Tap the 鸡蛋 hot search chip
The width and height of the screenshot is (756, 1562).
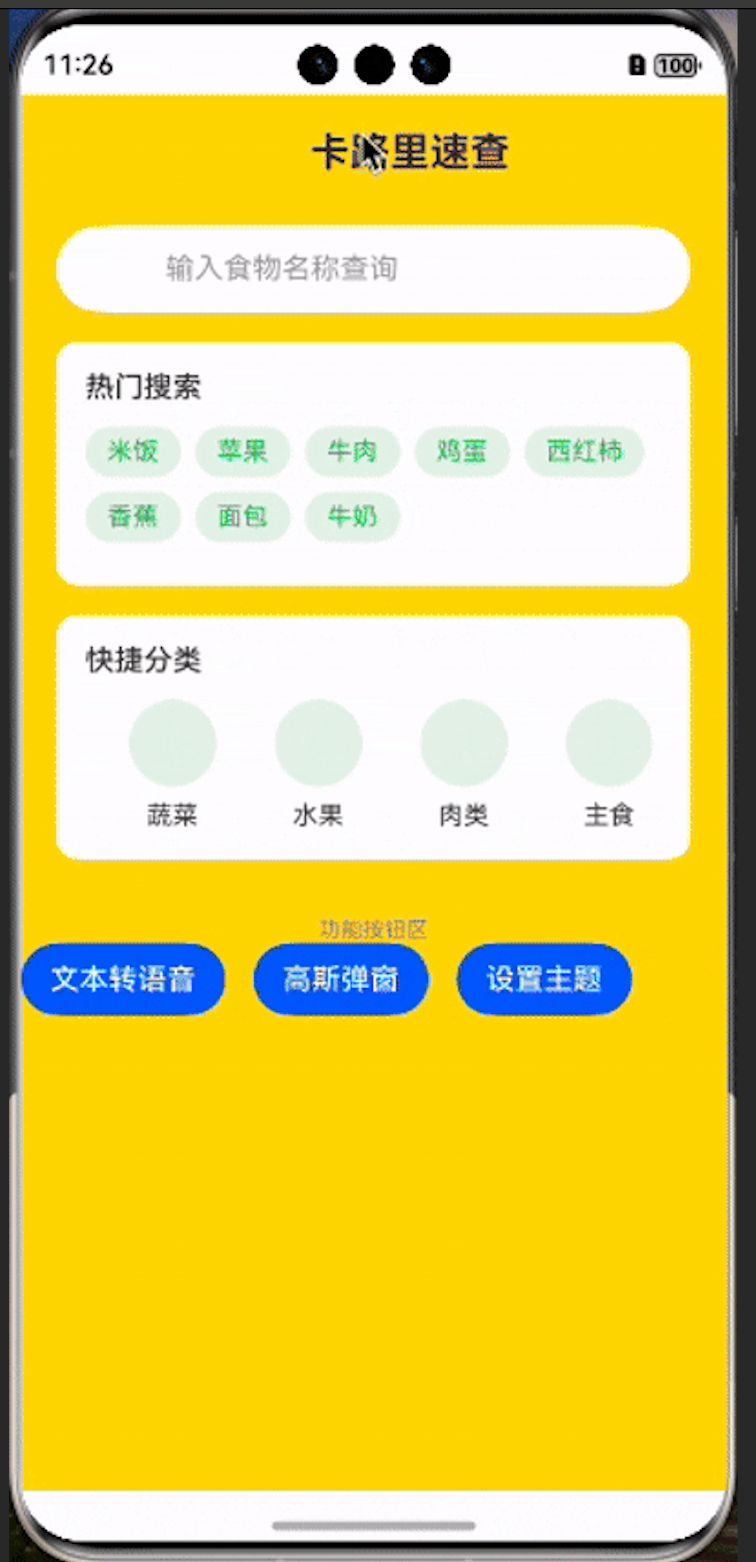pos(462,451)
